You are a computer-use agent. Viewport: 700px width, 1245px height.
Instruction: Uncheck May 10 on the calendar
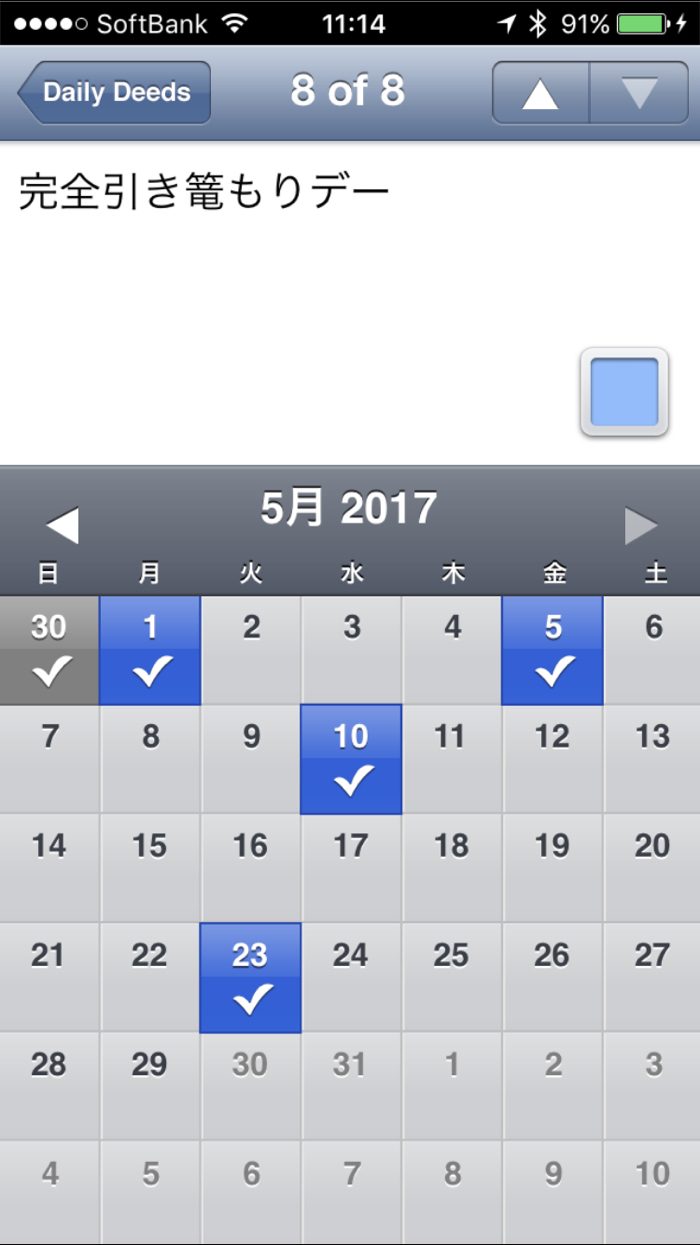(351, 759)
